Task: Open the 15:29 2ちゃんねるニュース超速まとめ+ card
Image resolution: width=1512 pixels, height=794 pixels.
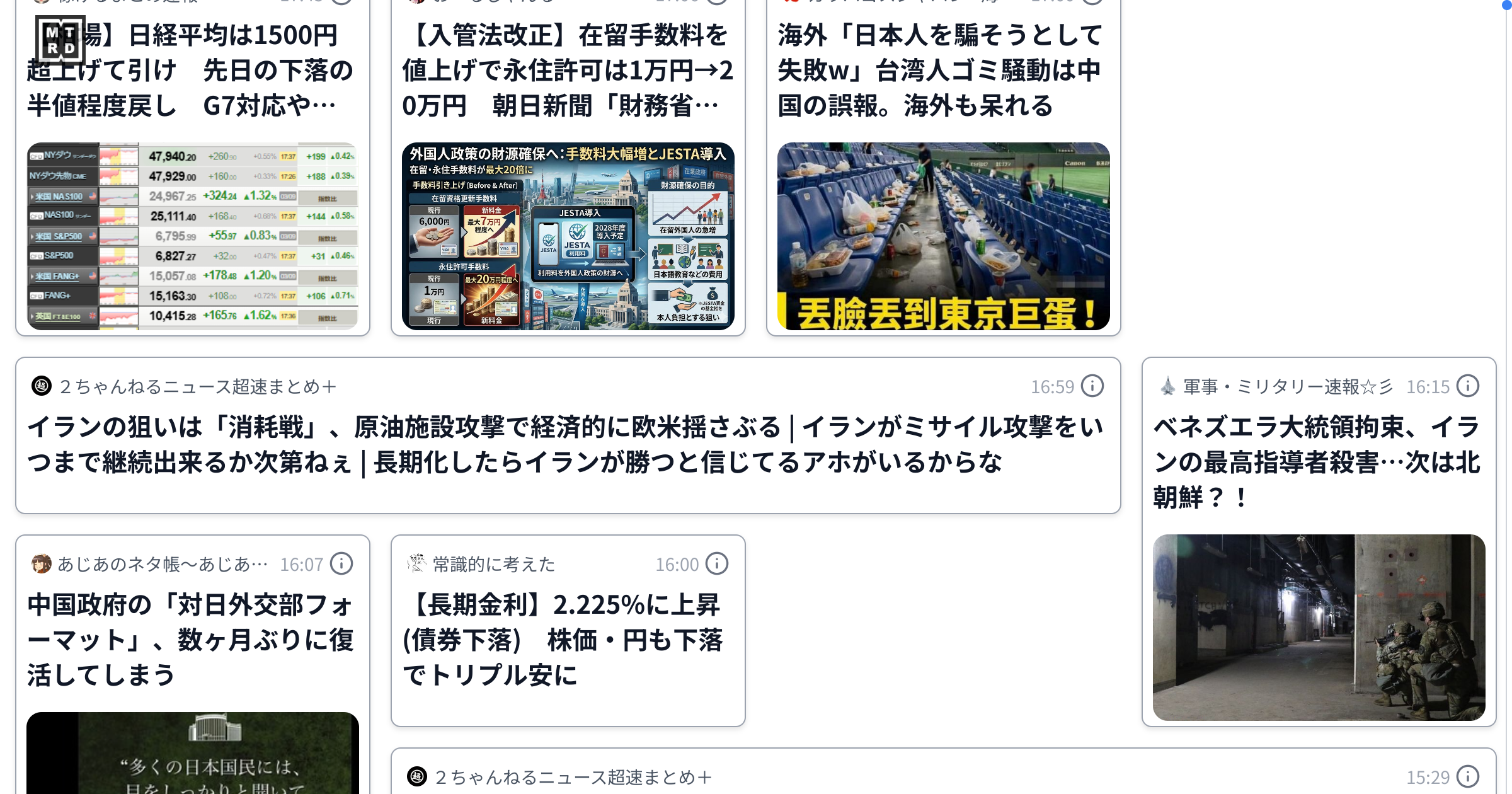Action: [x=943, y=772]
